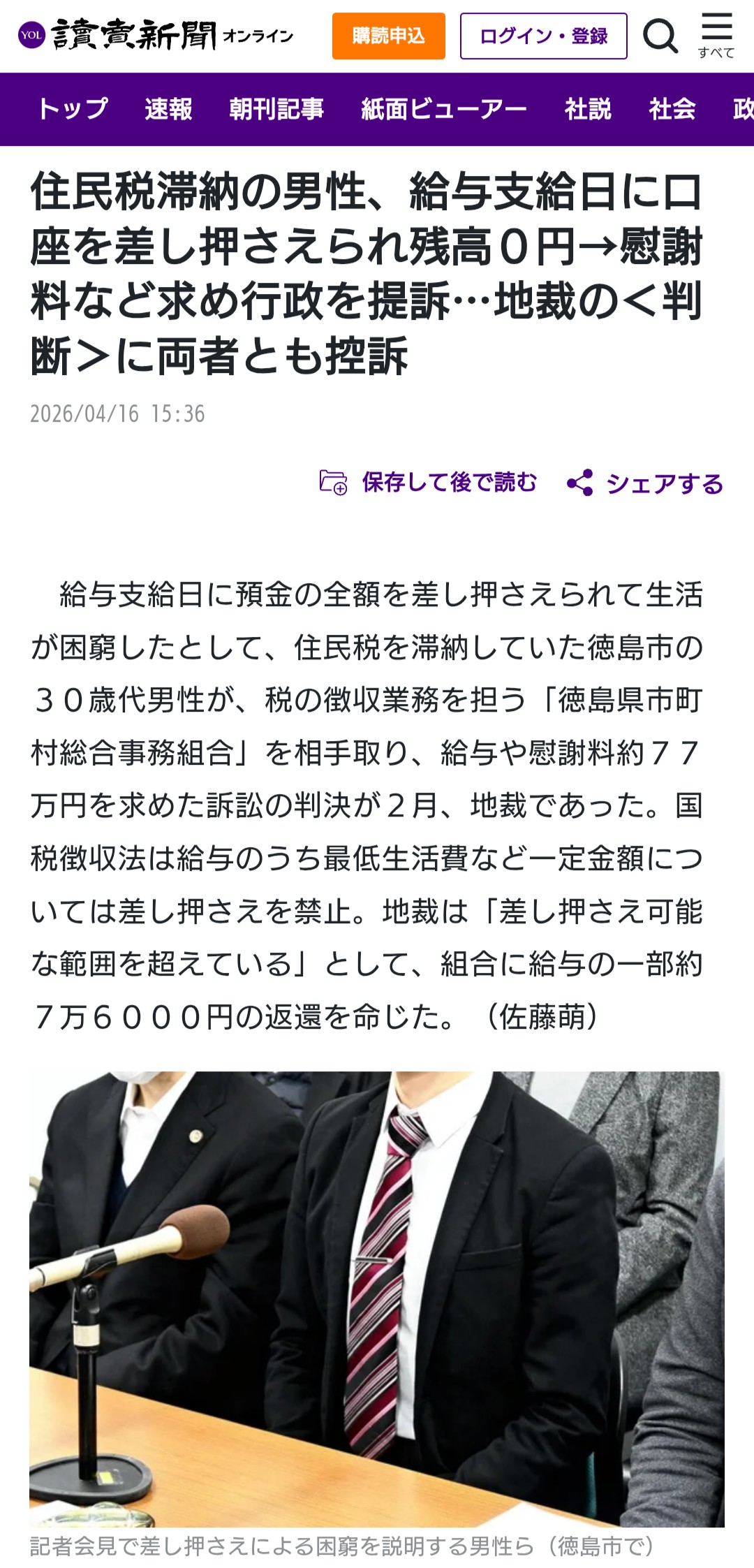Open the search magnifier icon
The width and height of the screenshot is (754, 1568).
click(x=660, y=36)
